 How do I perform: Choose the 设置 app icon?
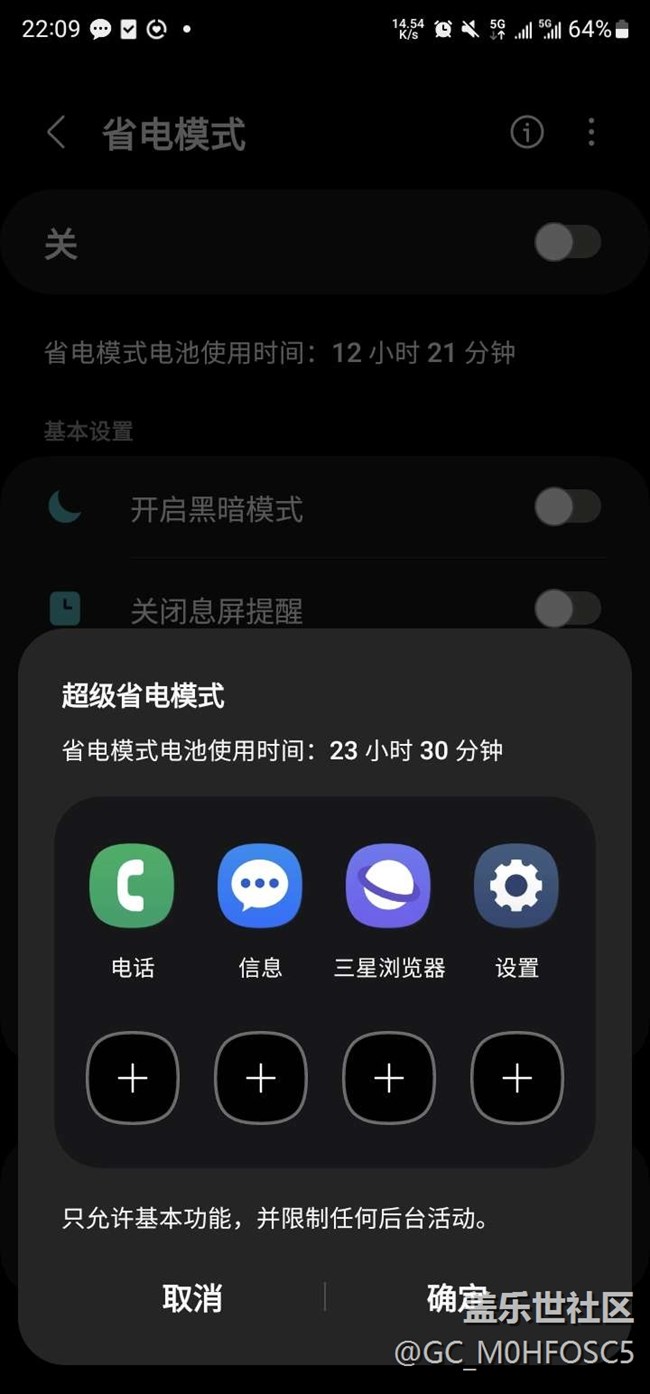pyautogui.click(x=516, y=886)
